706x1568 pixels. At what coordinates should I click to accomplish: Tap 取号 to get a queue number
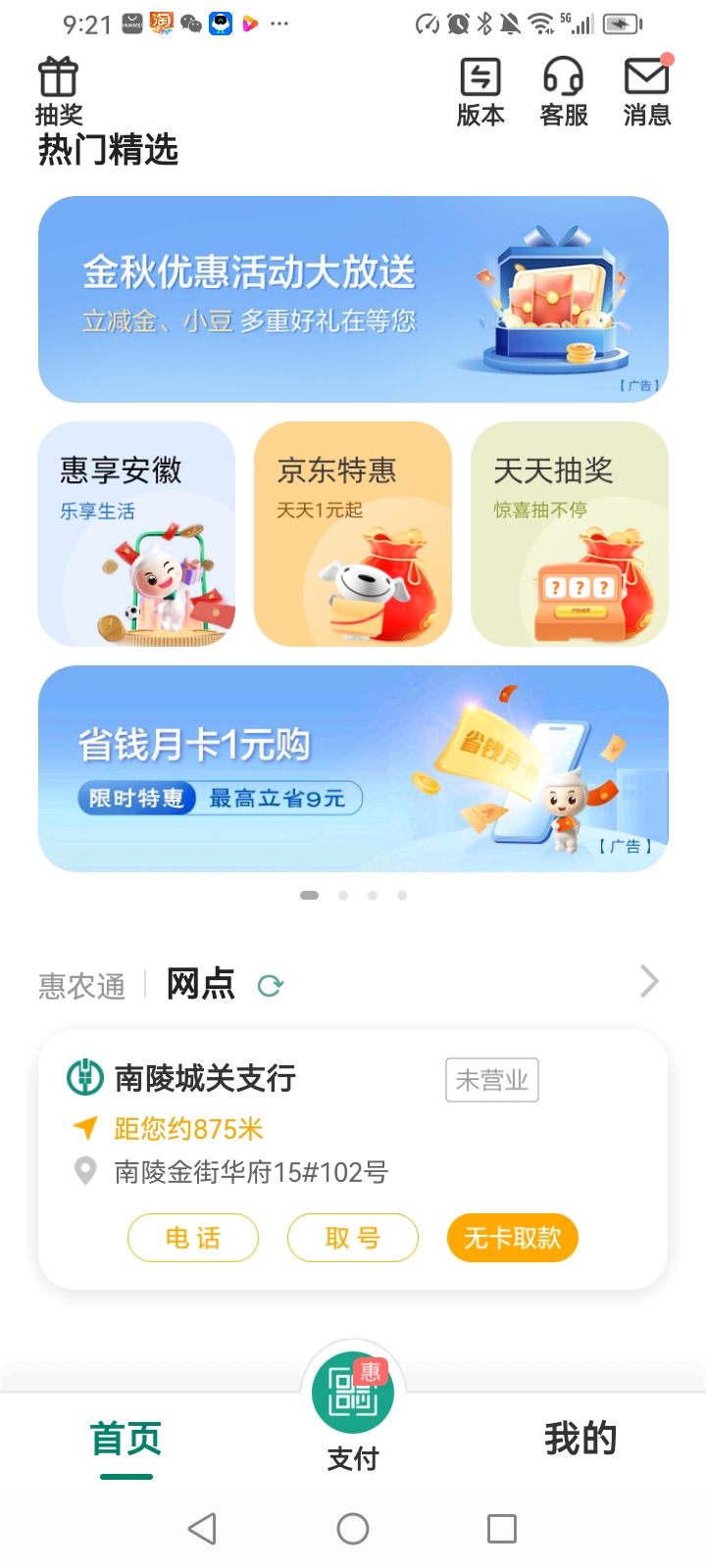pos(353,1238)
